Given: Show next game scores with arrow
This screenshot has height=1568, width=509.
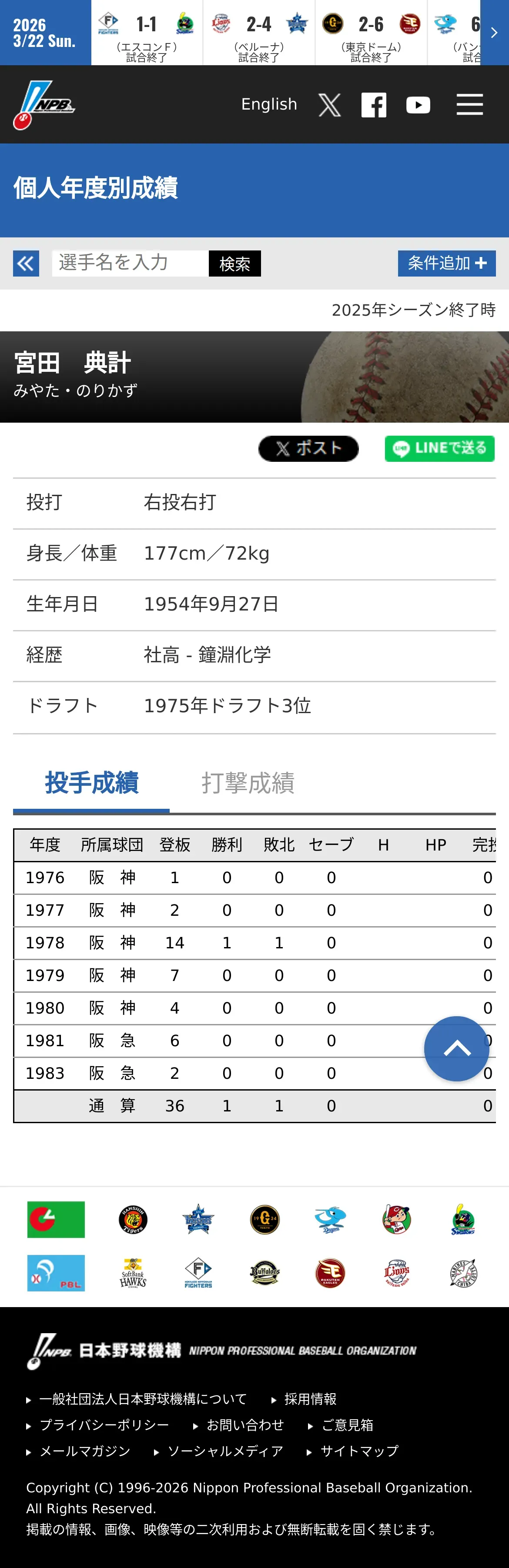Looking at the screenshot, I should click(x=494, y=33).
